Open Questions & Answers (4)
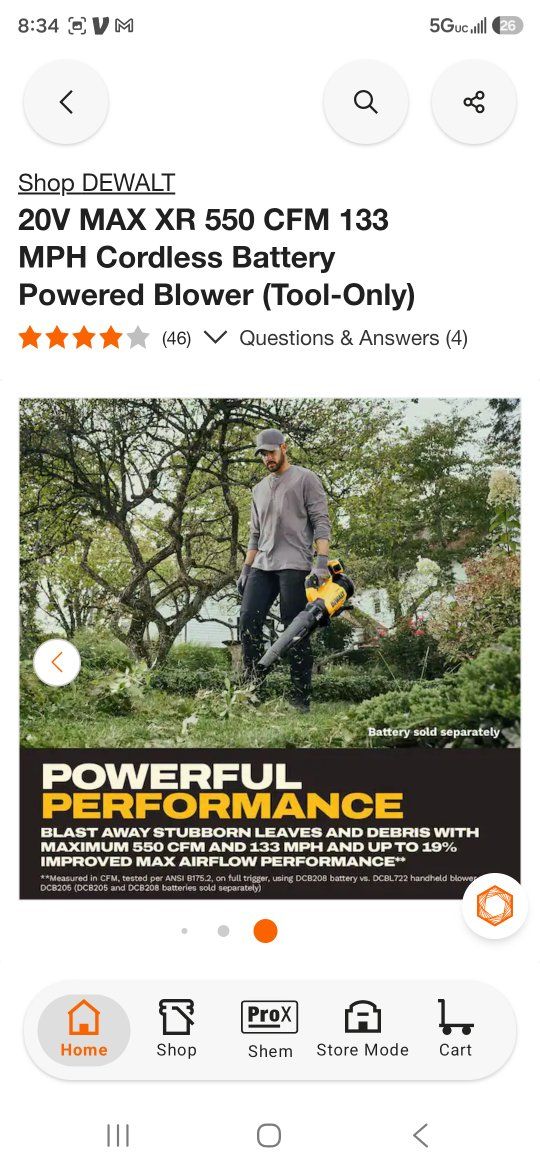The height and width of the screenshot is (1170, 540). point(354,338)
